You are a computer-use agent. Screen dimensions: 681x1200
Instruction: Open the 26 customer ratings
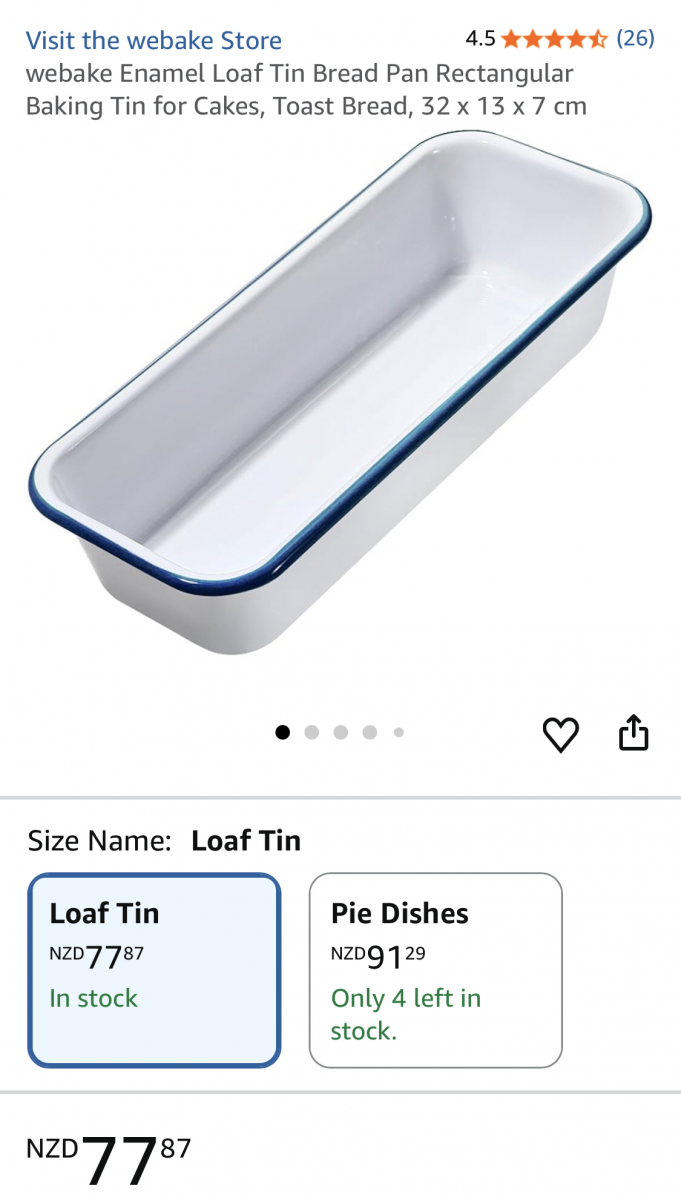point(635,39)
